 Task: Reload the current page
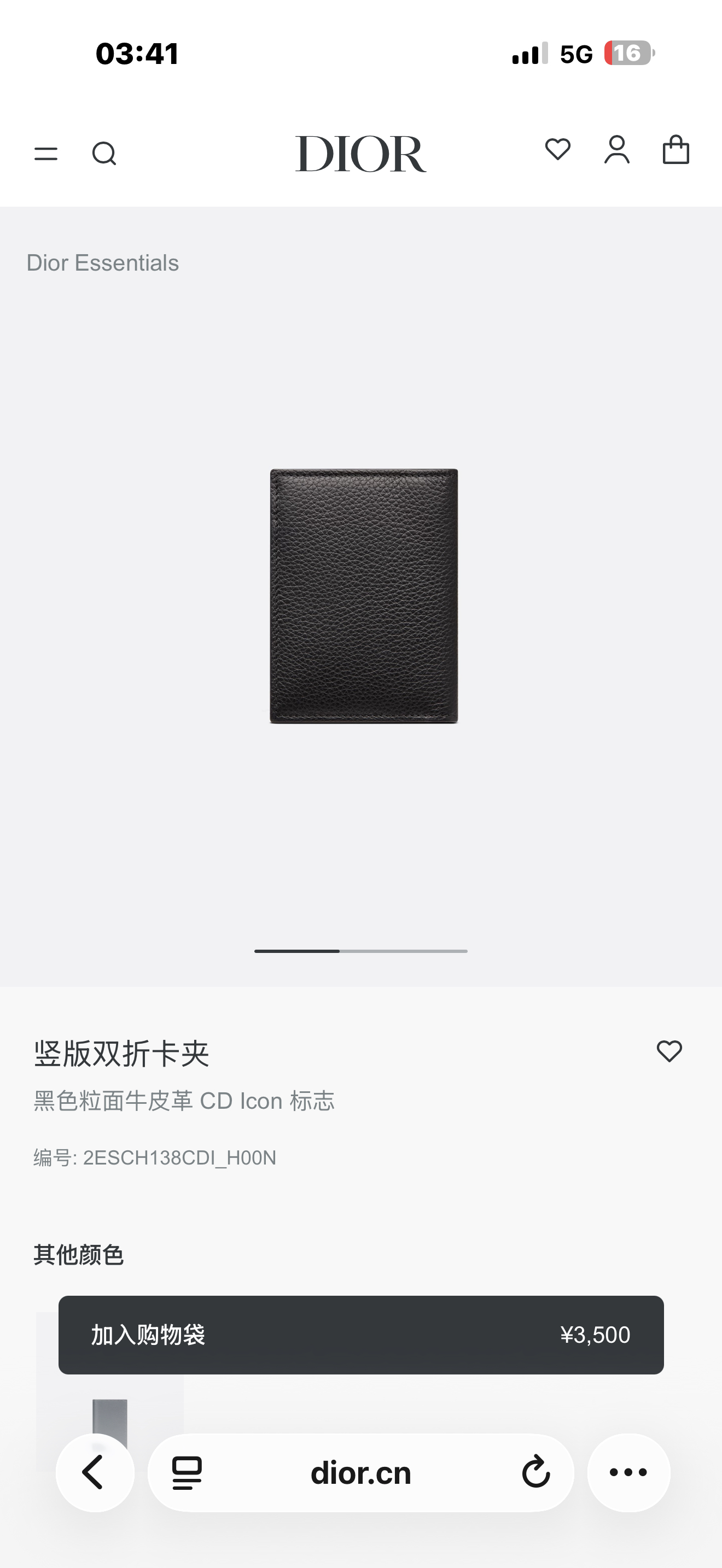pyautogui.click(x=535, y=1473)
